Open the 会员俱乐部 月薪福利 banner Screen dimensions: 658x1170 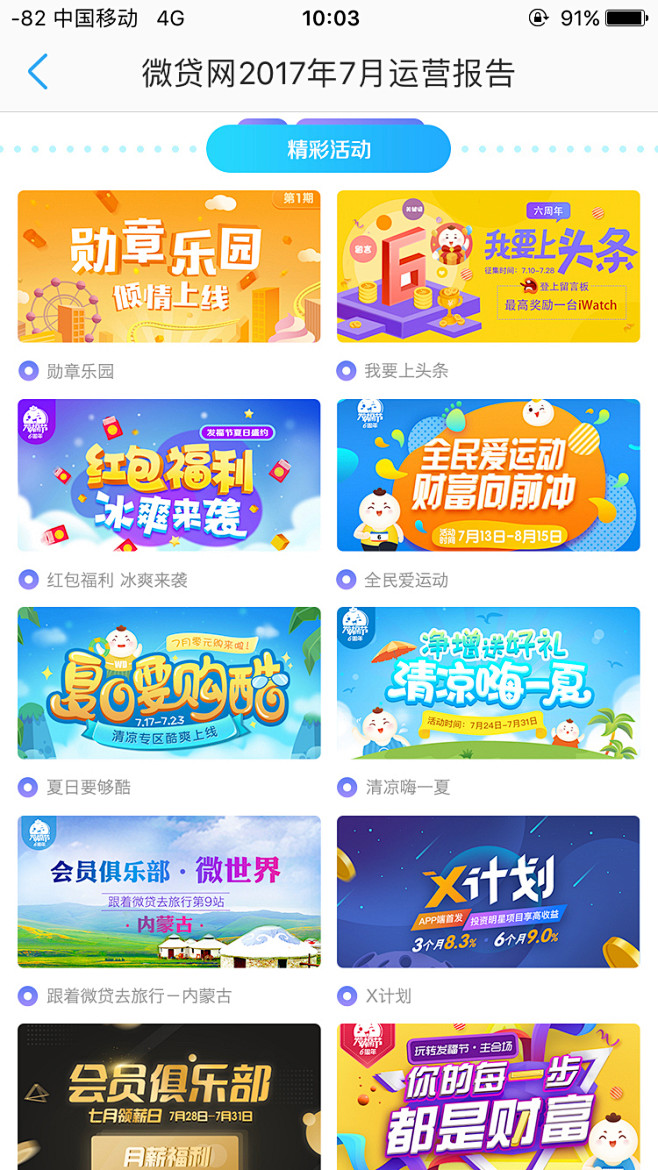click(x=169, y=1097)
